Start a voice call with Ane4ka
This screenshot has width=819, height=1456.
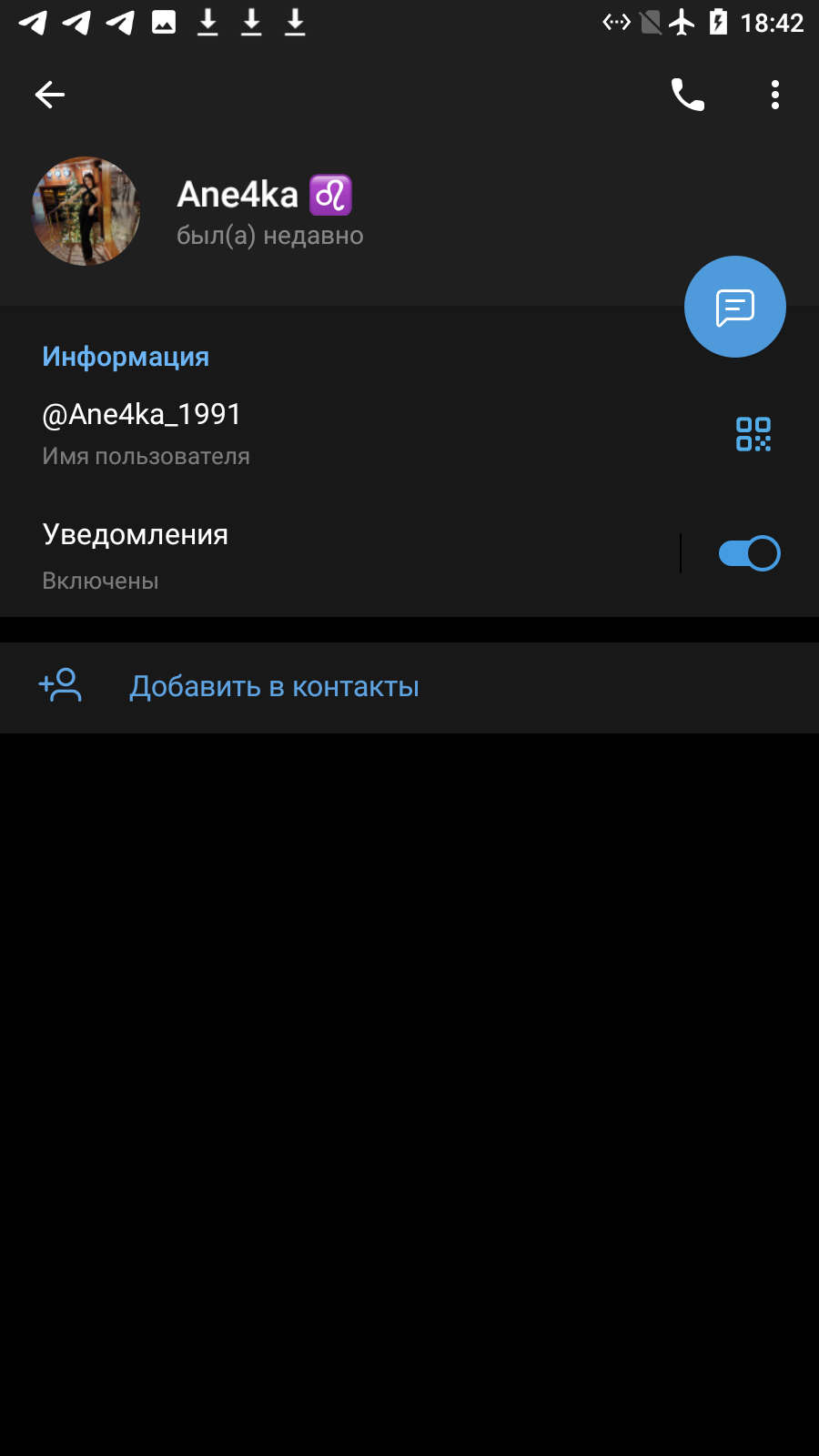pos(688,94)
